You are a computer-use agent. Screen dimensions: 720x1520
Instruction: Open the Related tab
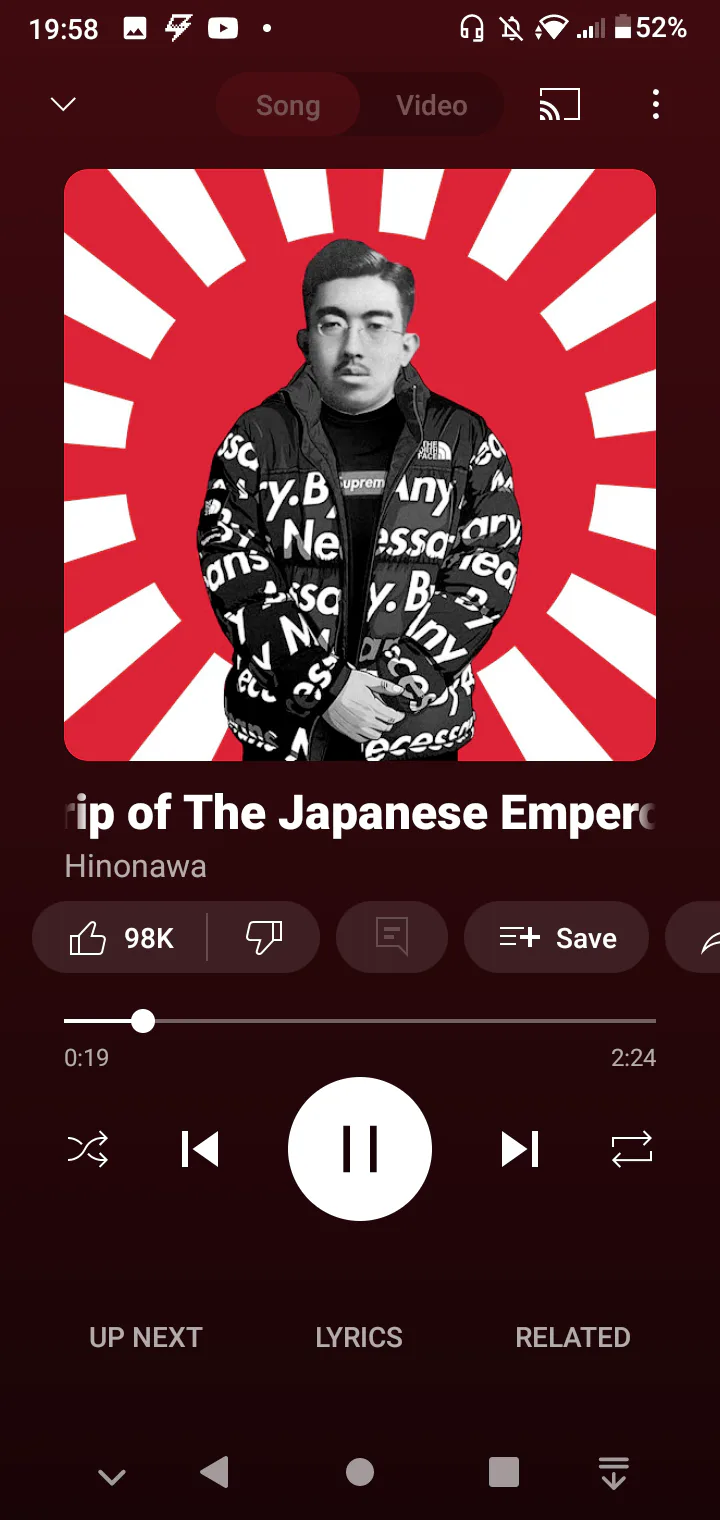pos(573,1338)
